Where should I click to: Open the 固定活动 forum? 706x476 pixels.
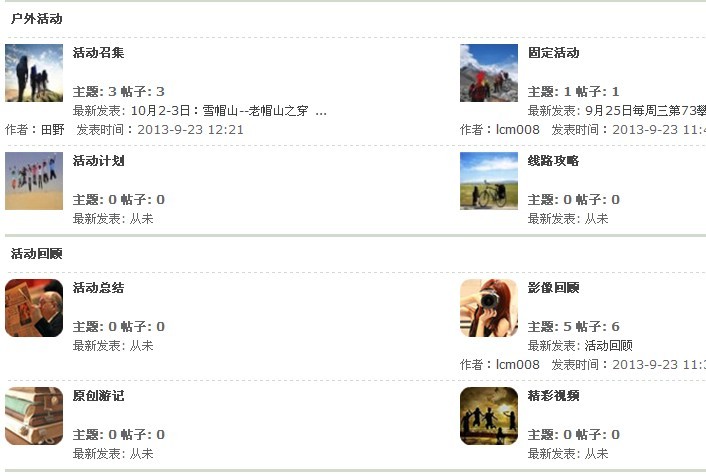(x=553, y=53)
